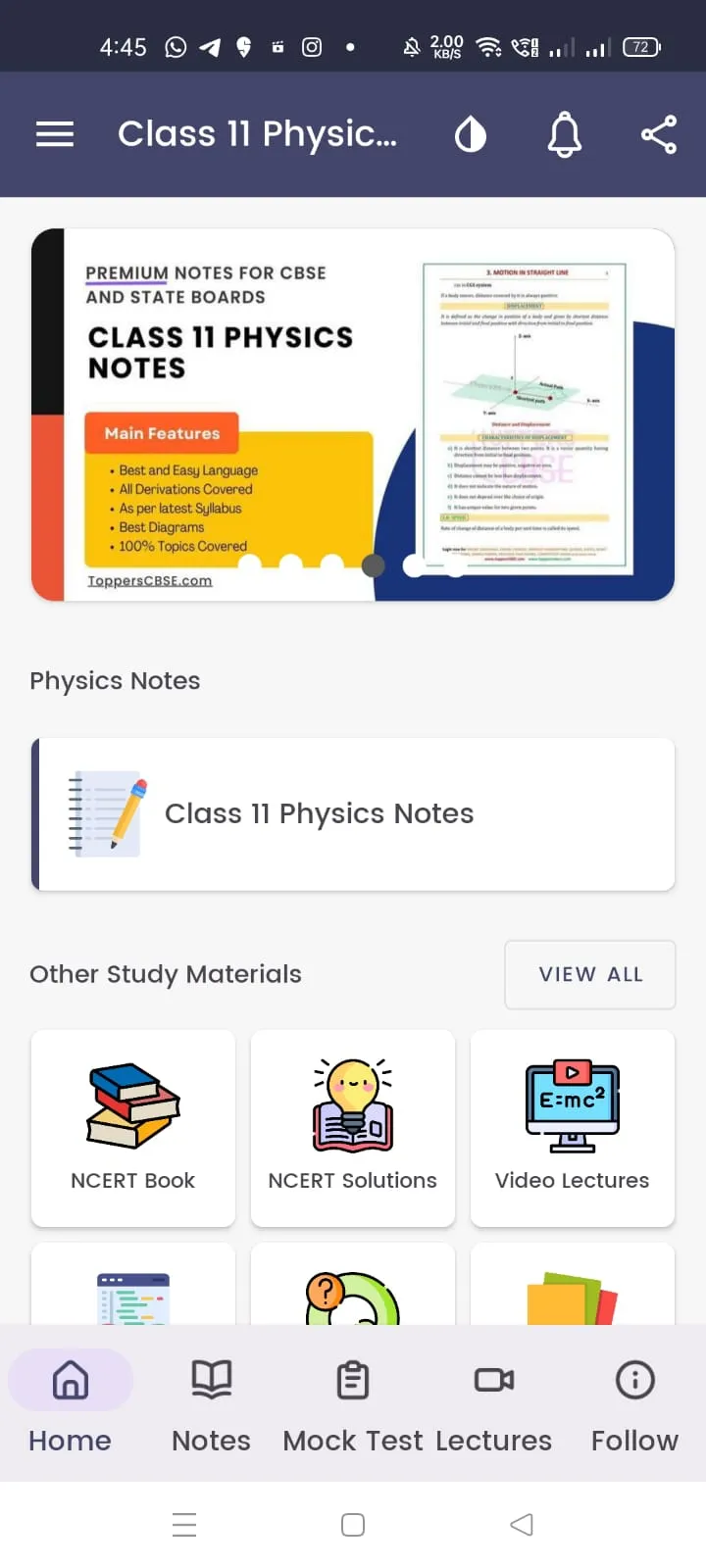Tap the system back button
The height and width of the screenshot is (1568, 706).
[x=522, y=1525]
